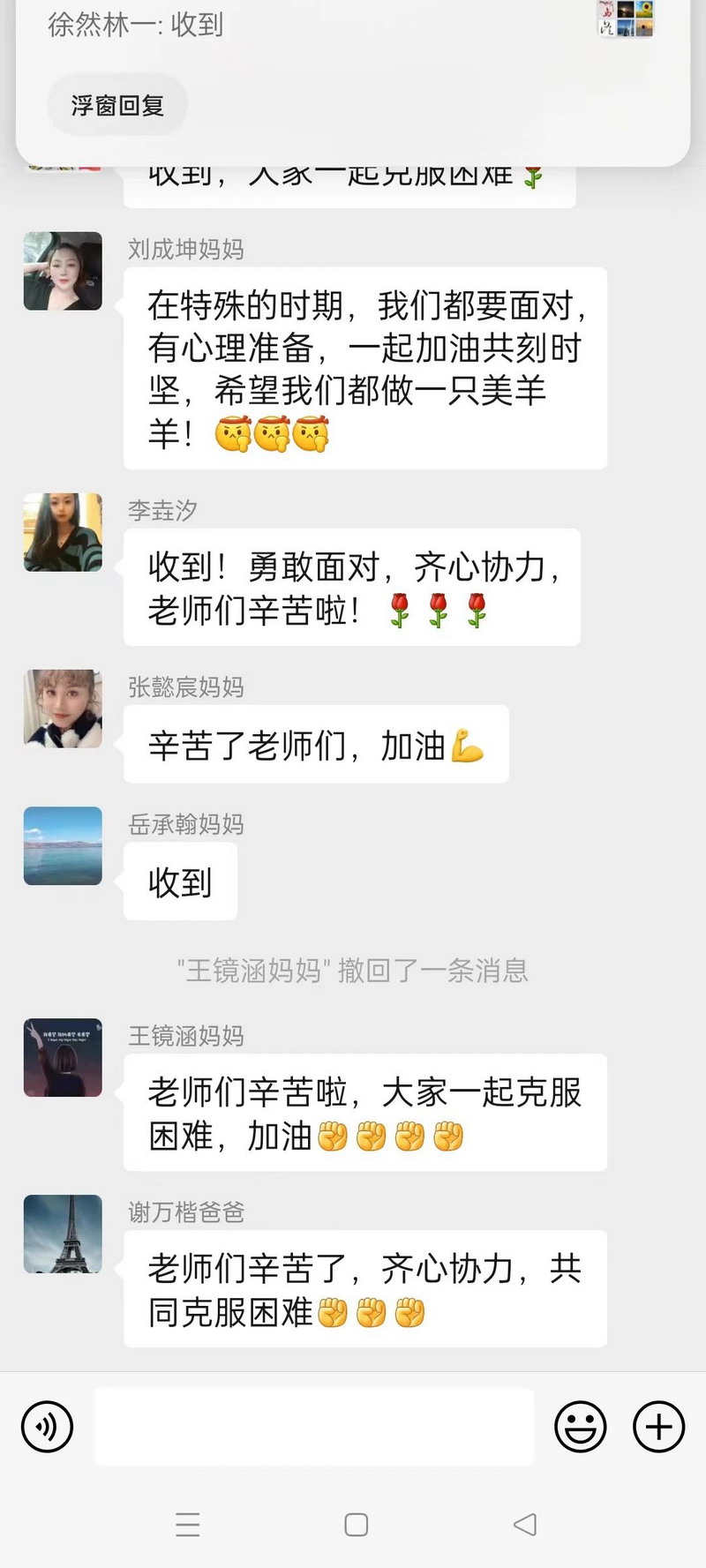
Task: View 张懿宸妈妈's avatar profile
Action: (x=63, y=709)
